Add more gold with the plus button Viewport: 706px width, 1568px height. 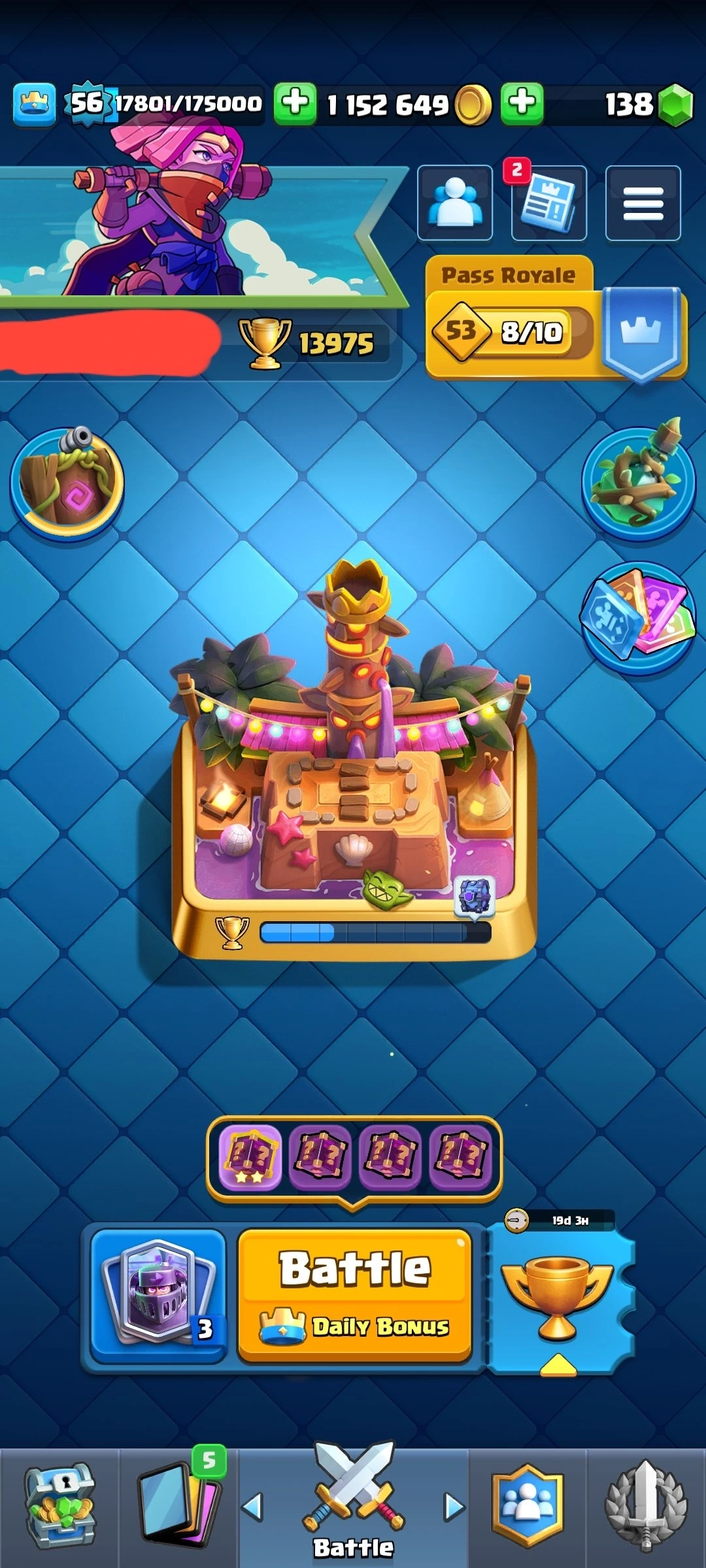295,103
